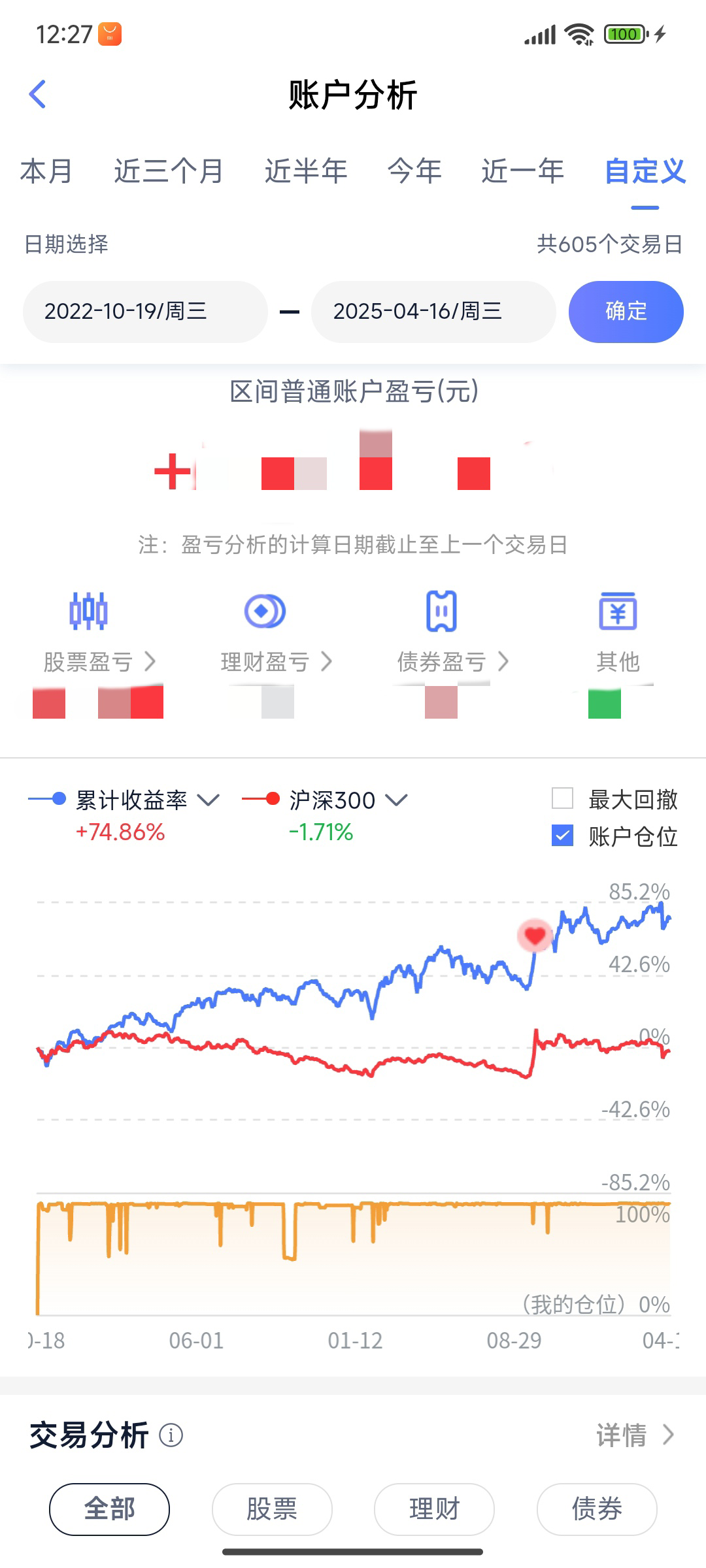The image size is (706, 1568).
Task: Switch to the 近三个月 tab
Action: coord(169,171)
